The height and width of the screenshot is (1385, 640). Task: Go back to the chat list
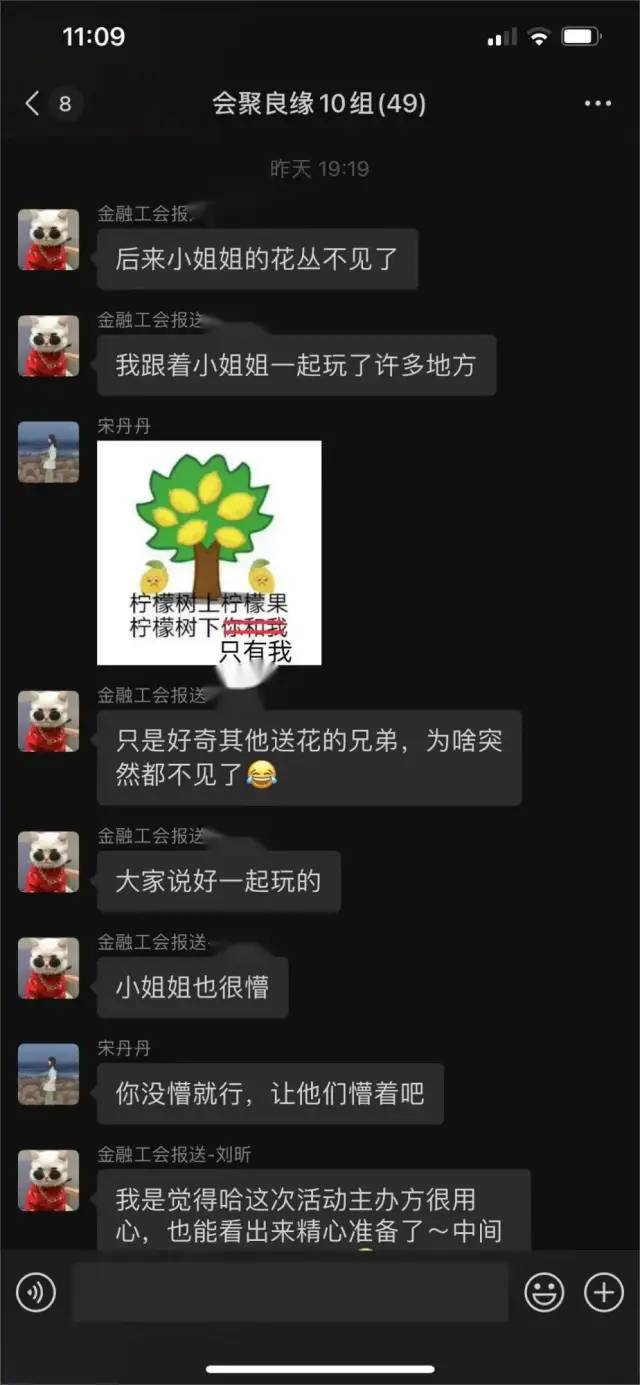pos(34,103)
